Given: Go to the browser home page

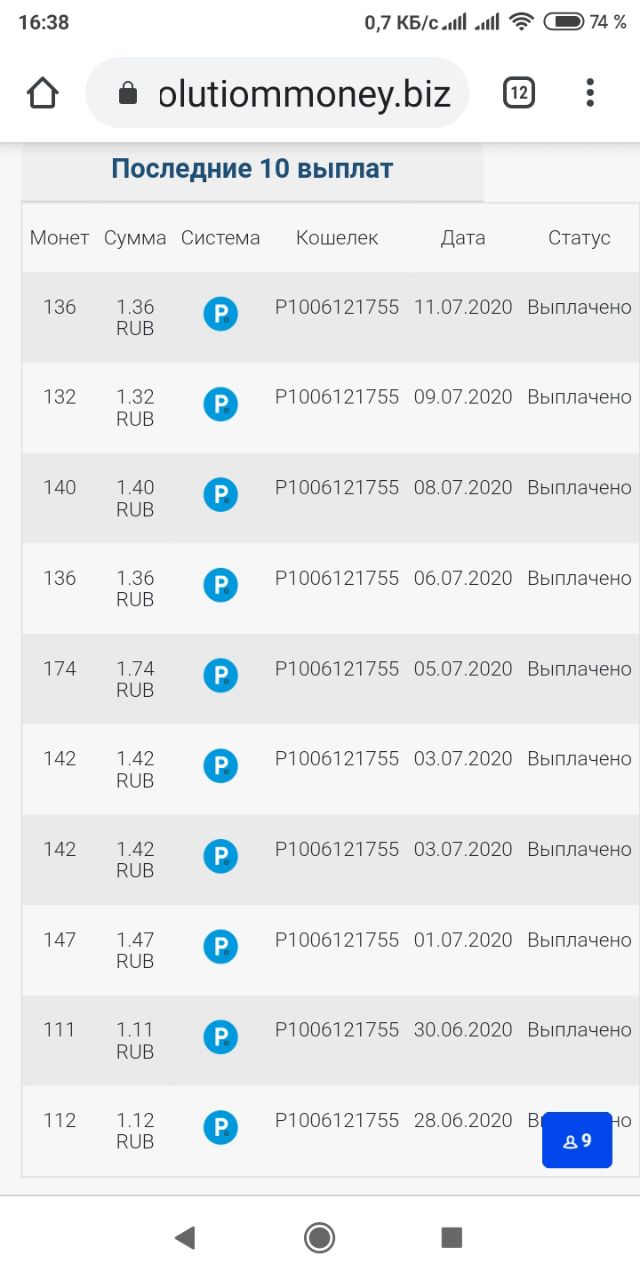Looking at the screenshot, I should click(x=42, y=93).
